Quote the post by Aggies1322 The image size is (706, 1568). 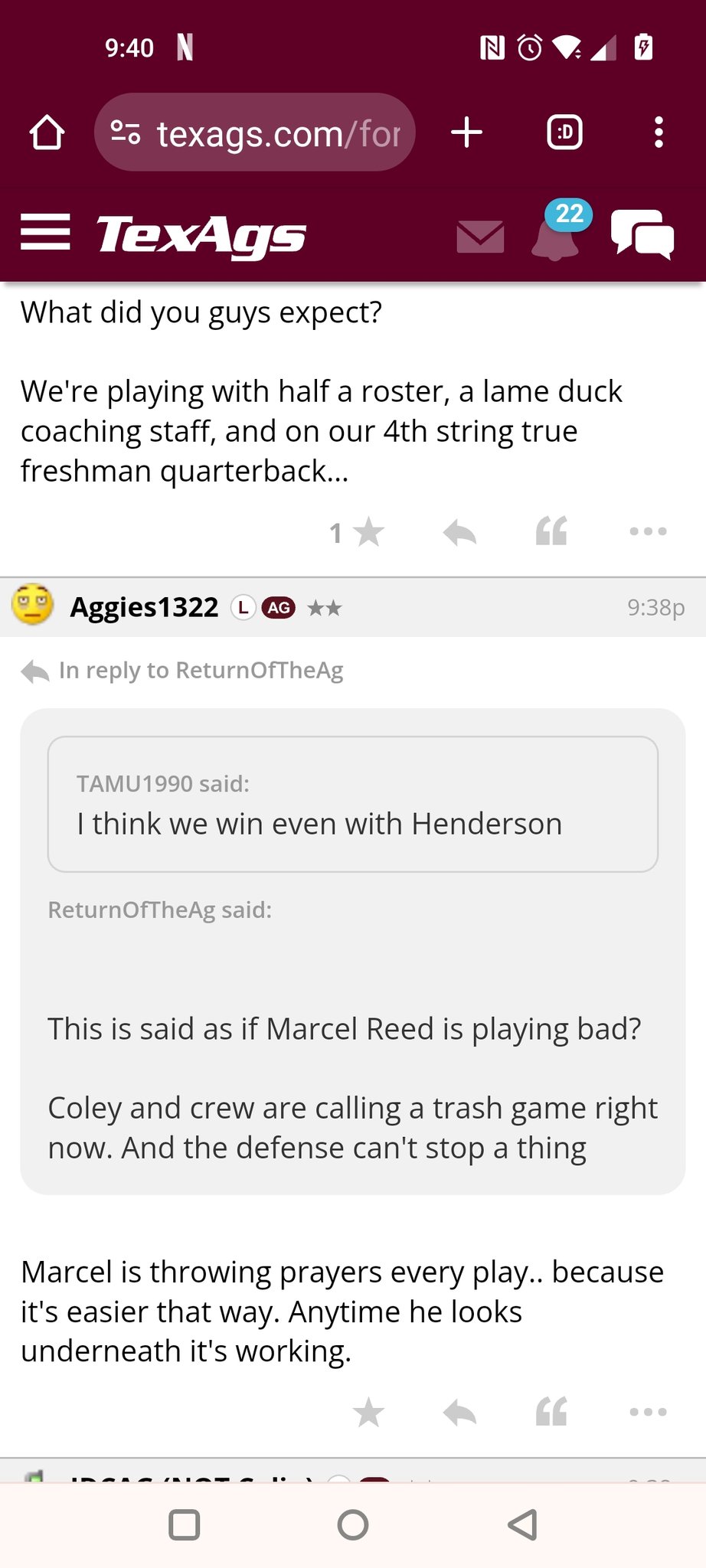(551, 1412)
